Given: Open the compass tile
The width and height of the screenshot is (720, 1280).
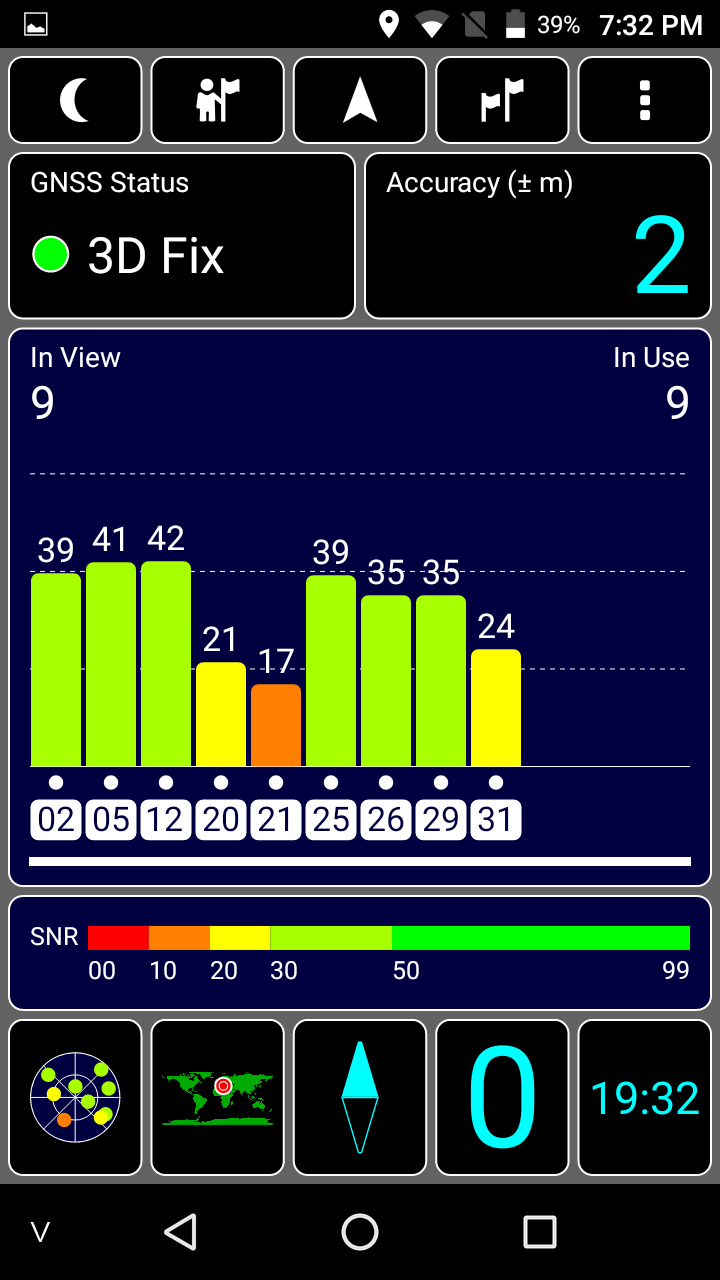Looking at the screenshot, I should tap(360, 1097).
